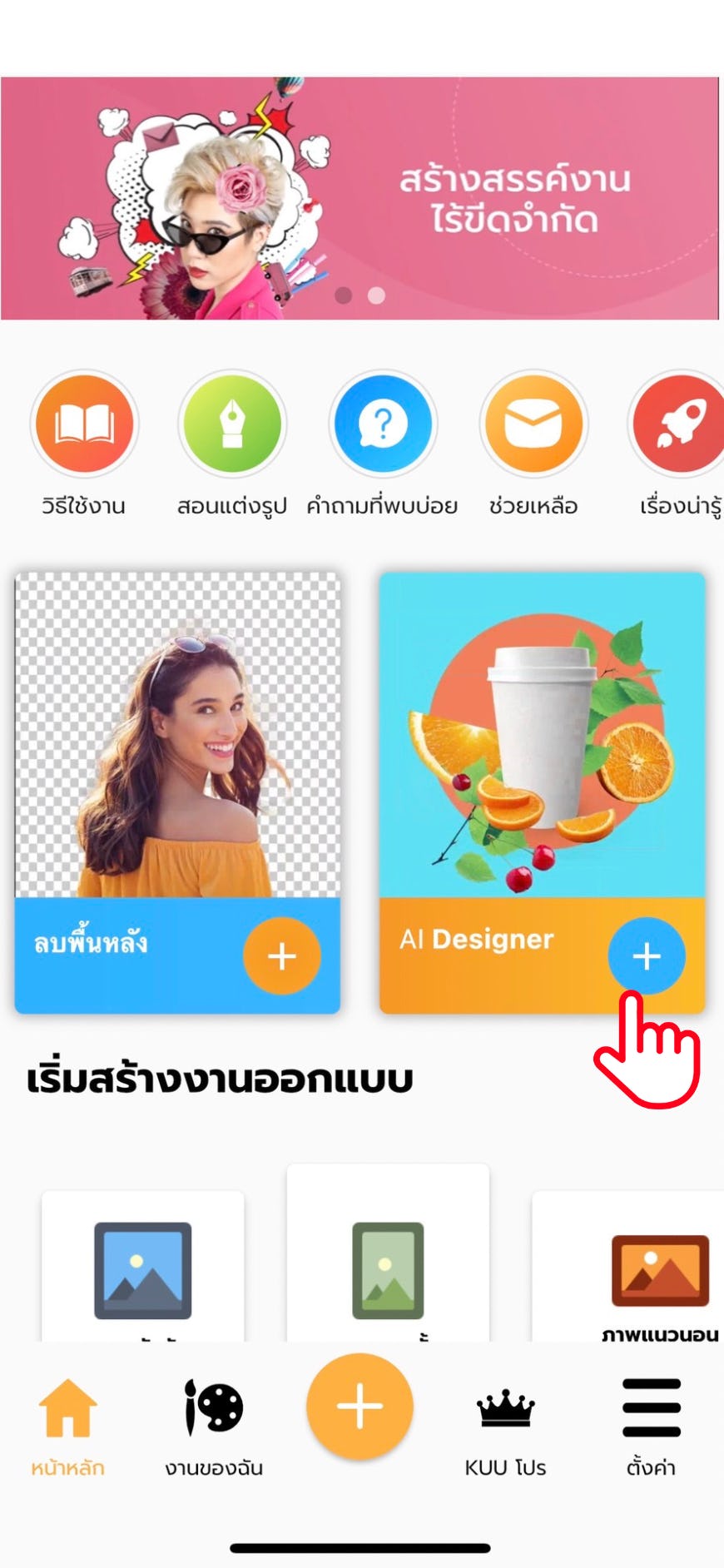Open ตั้งค่า settings menu

[x=652, y=1425]
